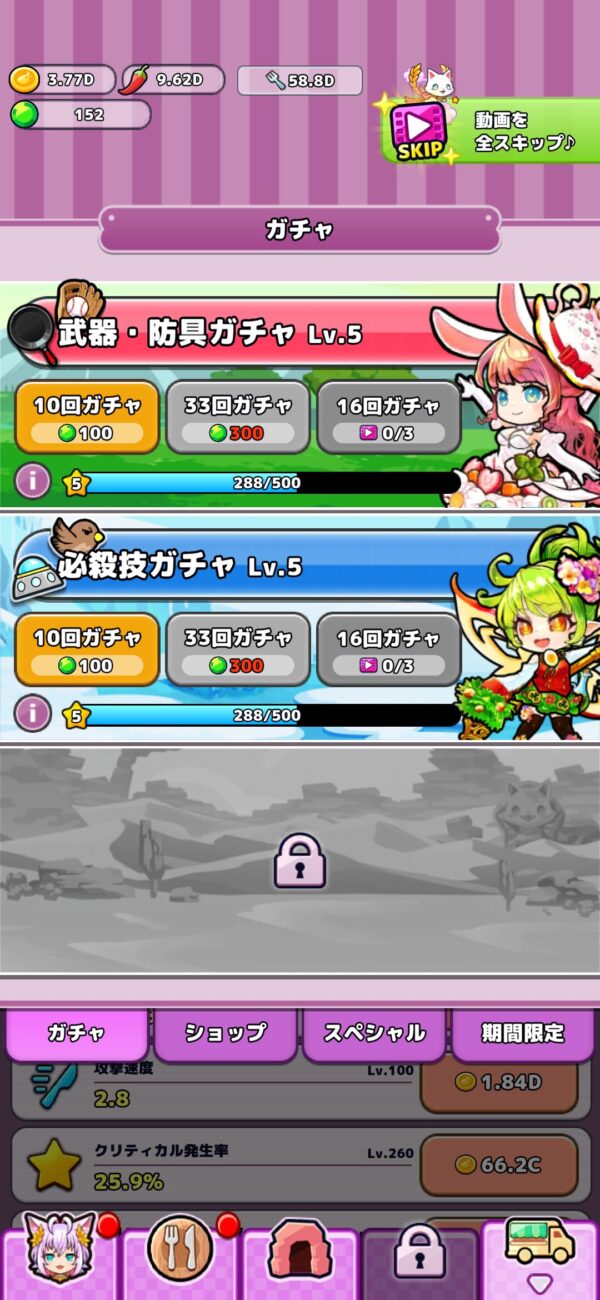The width and height of the screenshot is (600, 1300).
Task: Pull 33回ガチャ in 必殺技ガチャ
Action: click(x=238, y=649)
